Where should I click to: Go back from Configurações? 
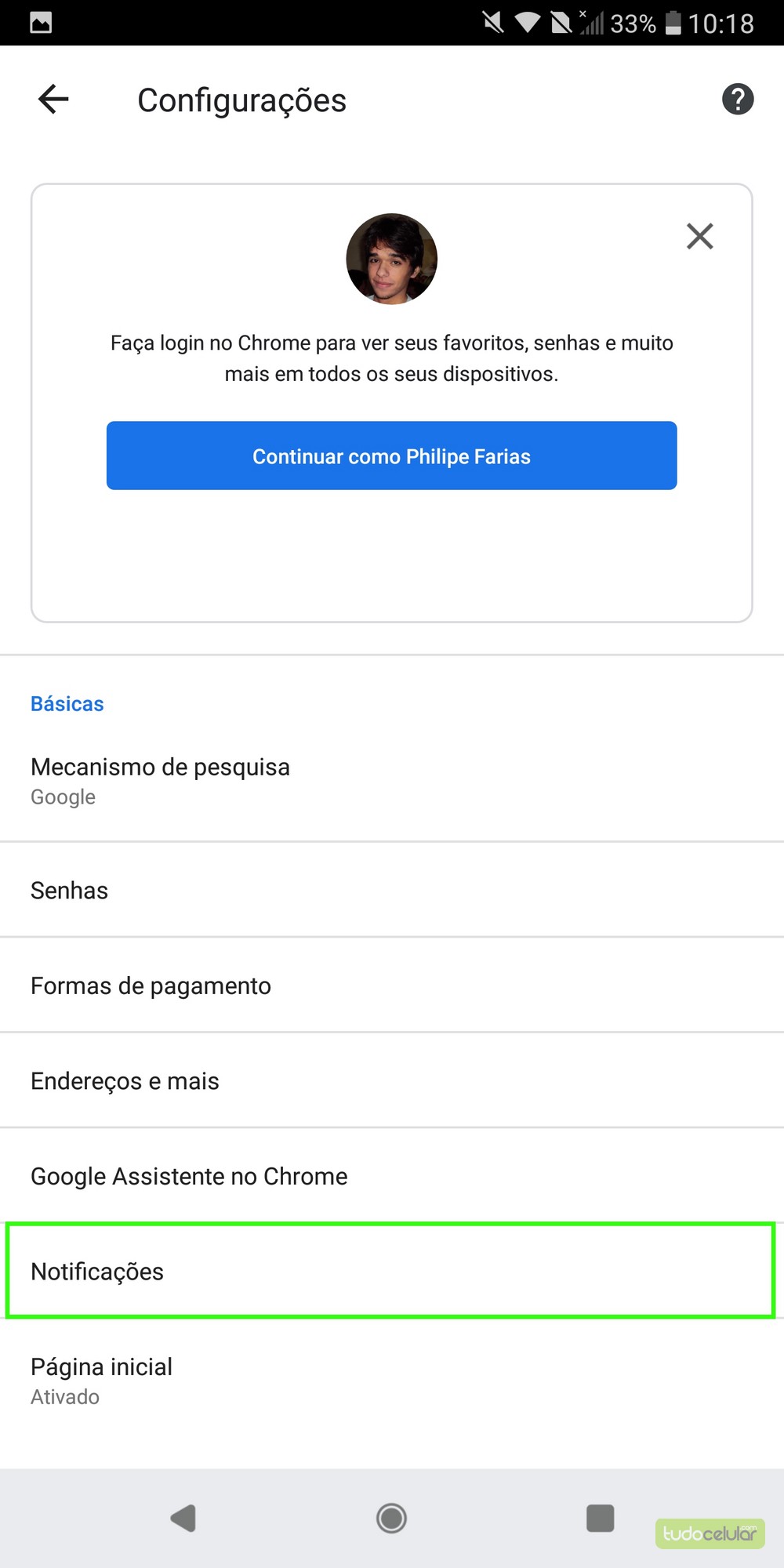click(x=53, y=100)
